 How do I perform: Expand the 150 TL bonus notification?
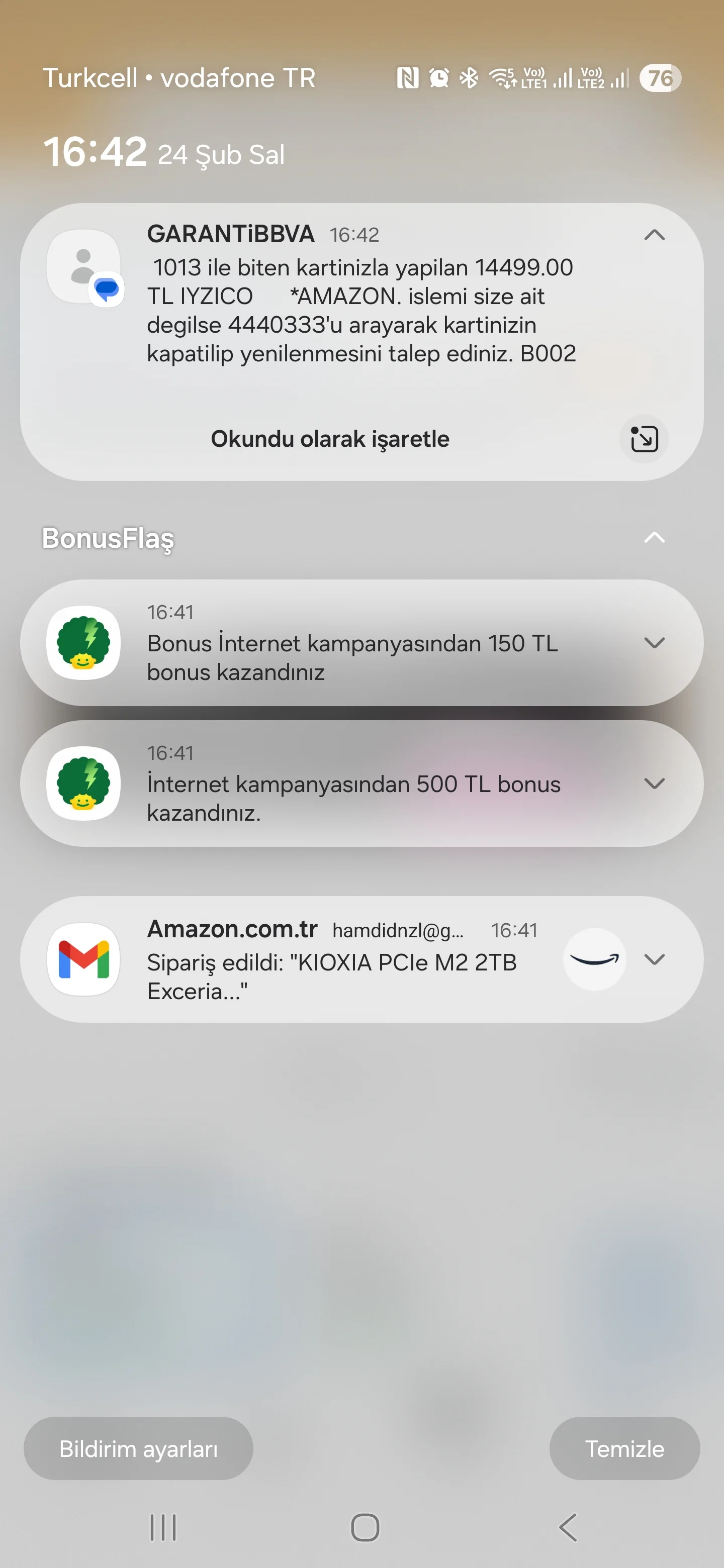pyautogui.click(x=655, y=643)
